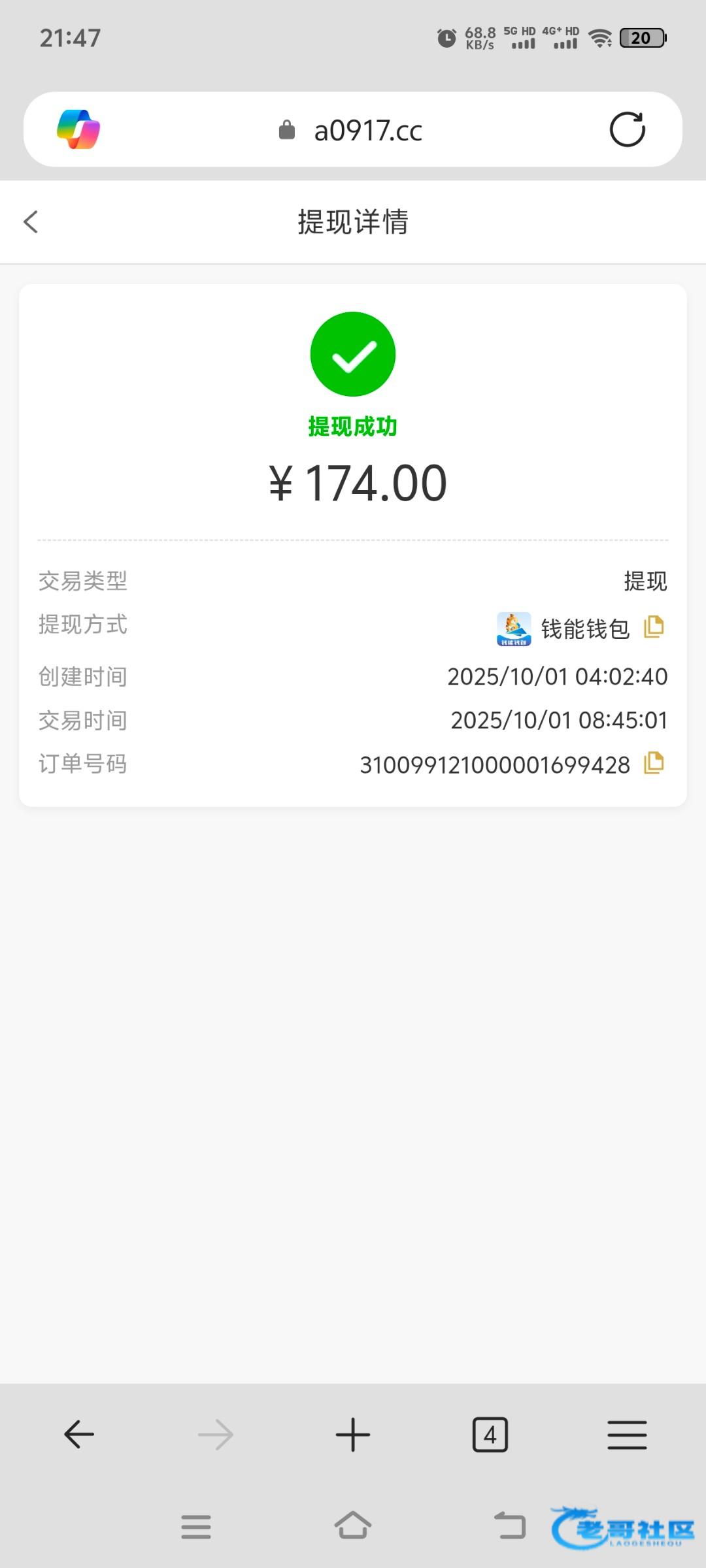Copy the 钱能钱包 withdrawal method

click(x=654, y=627)
